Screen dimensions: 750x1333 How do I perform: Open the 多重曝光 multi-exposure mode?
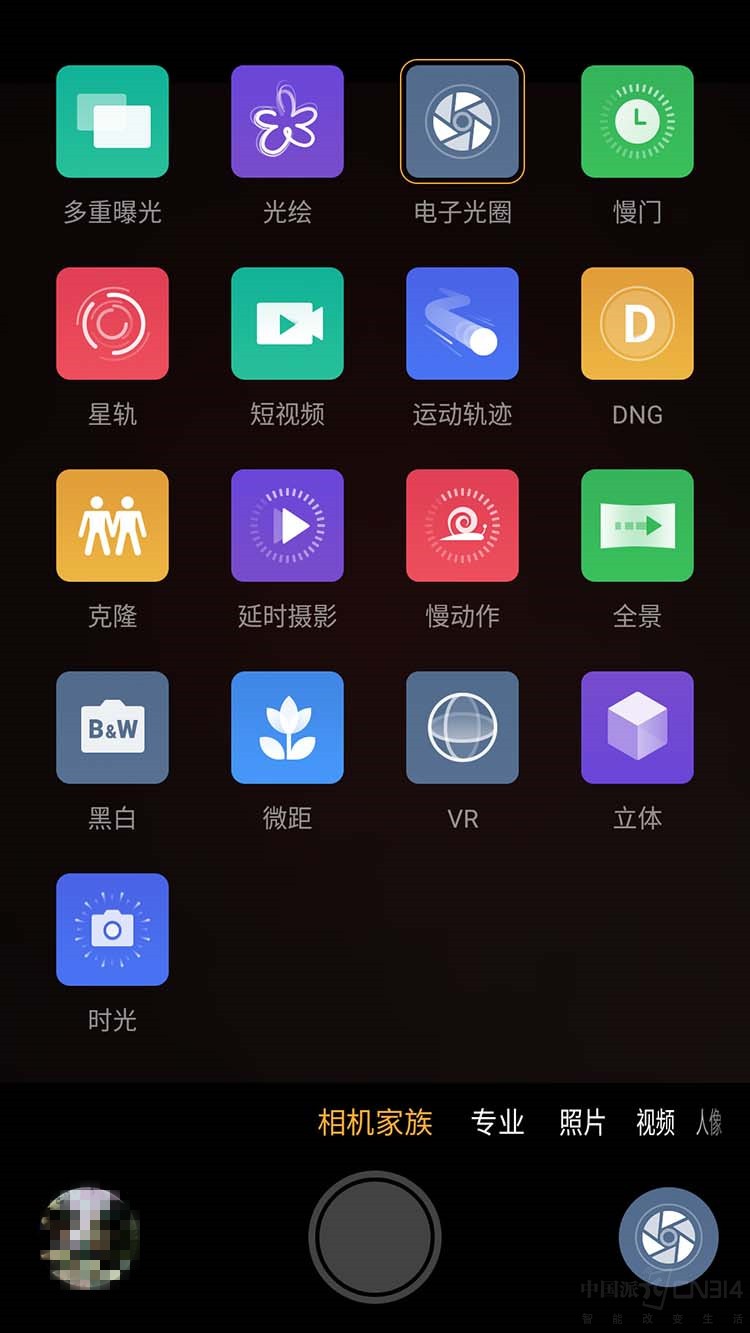tap(112, 122)
